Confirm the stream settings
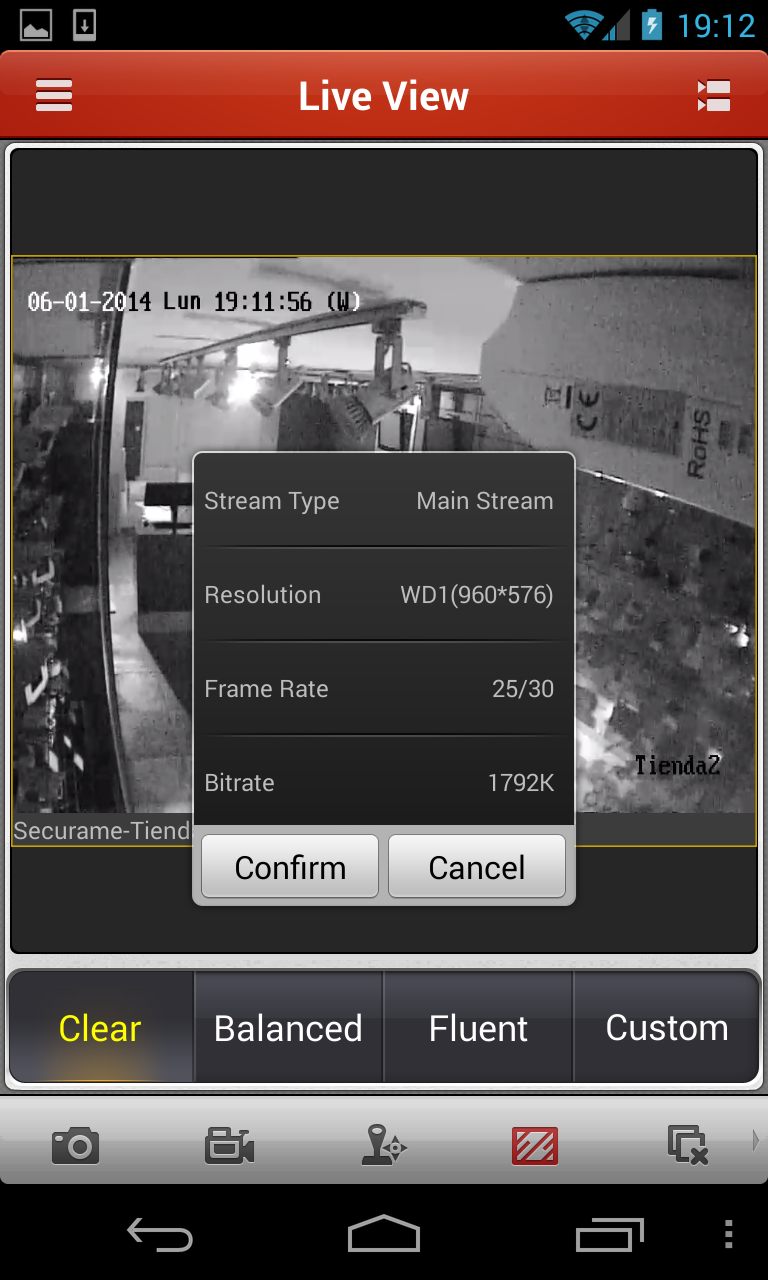Image resolution: width=768 pixels, height=1280 pixels. pos(290,867)
